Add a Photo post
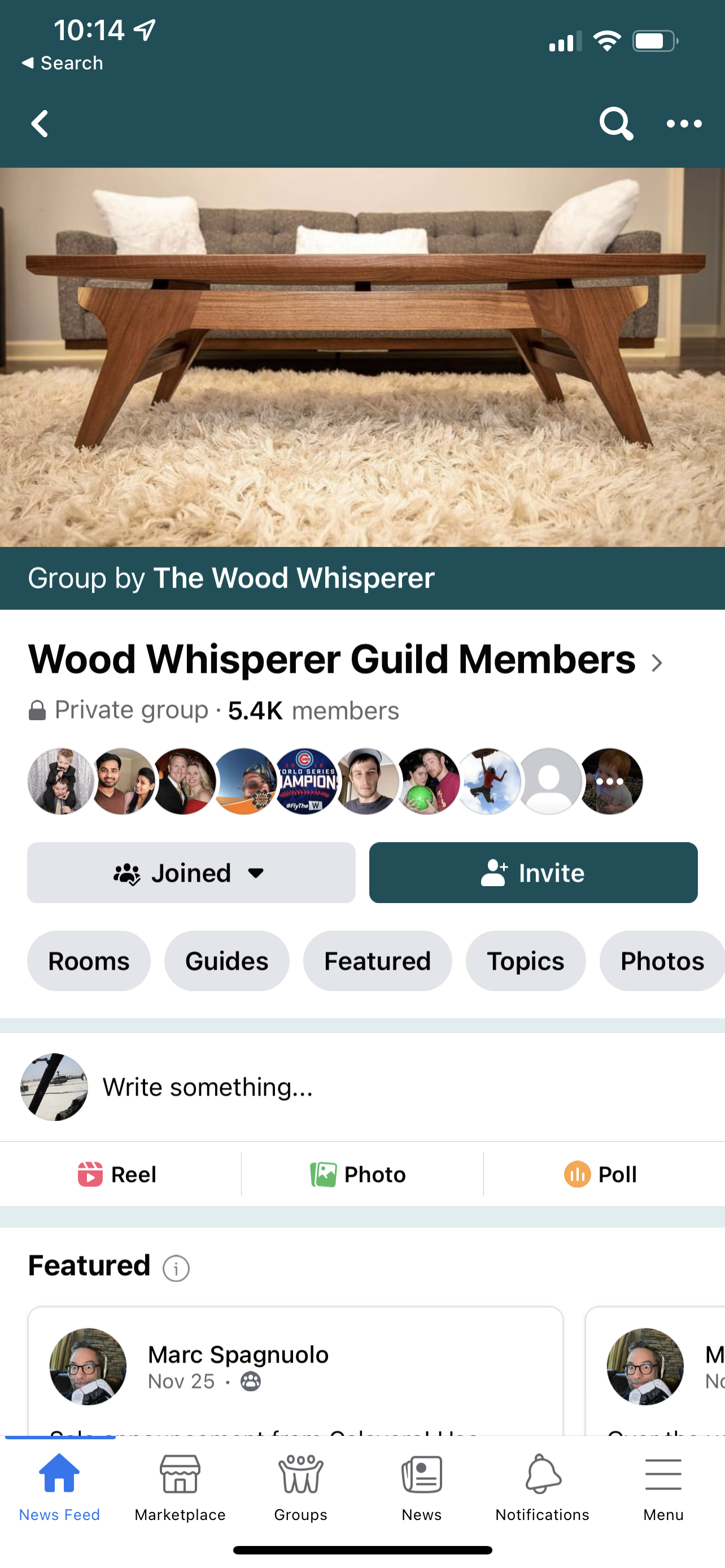 [x=358, y=1174]
